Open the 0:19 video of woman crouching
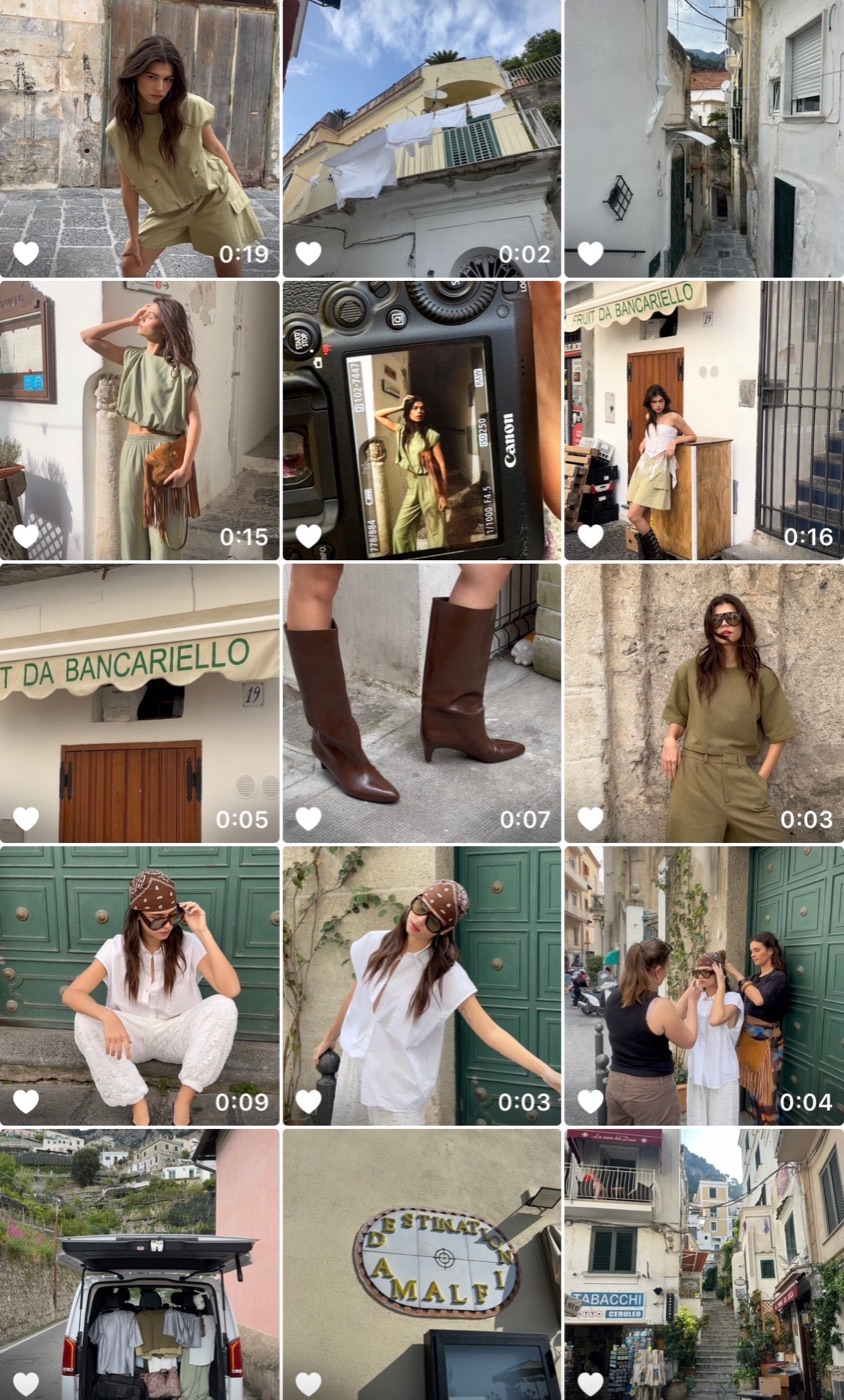The image size is (844, 1400). tap(139, 138)
